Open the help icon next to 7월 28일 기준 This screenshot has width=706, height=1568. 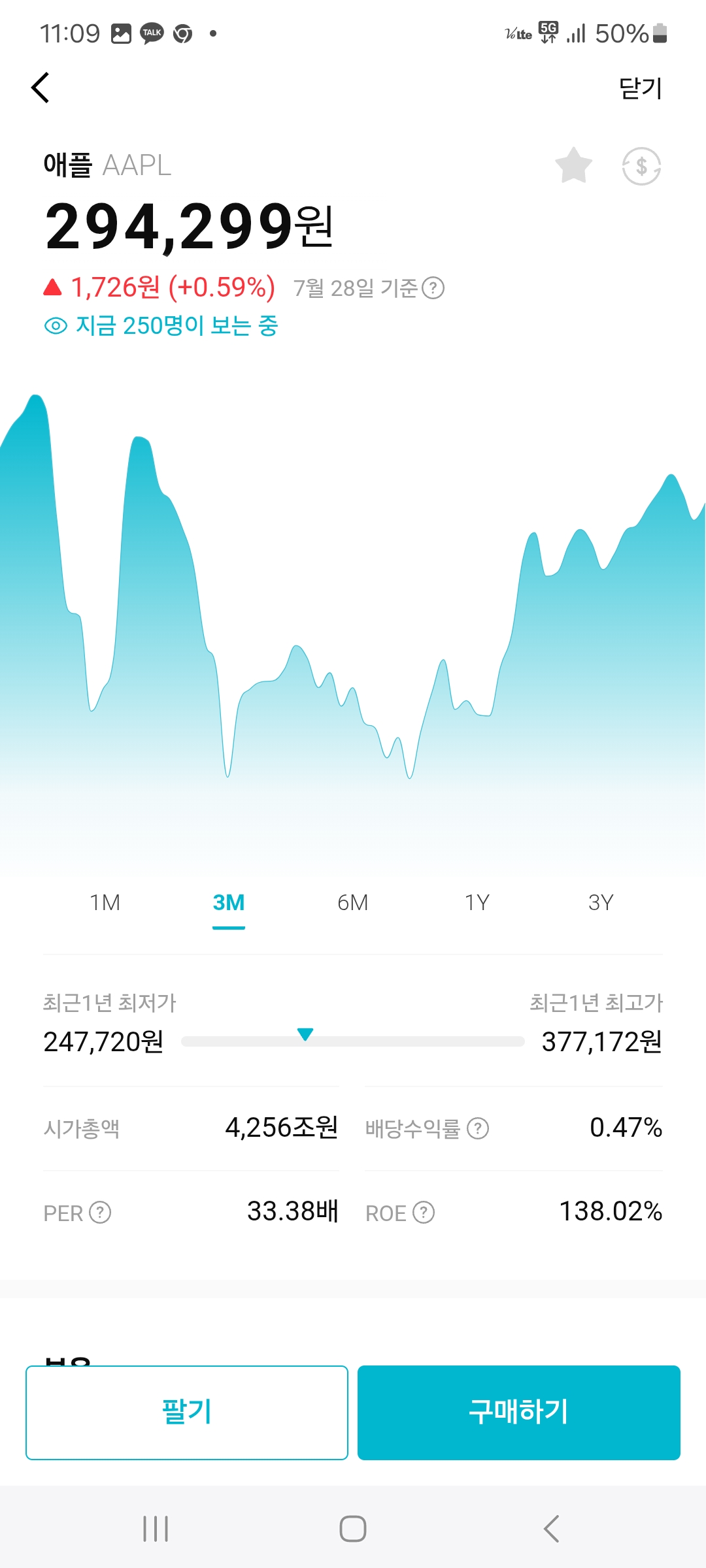click(x=433, y=288)
